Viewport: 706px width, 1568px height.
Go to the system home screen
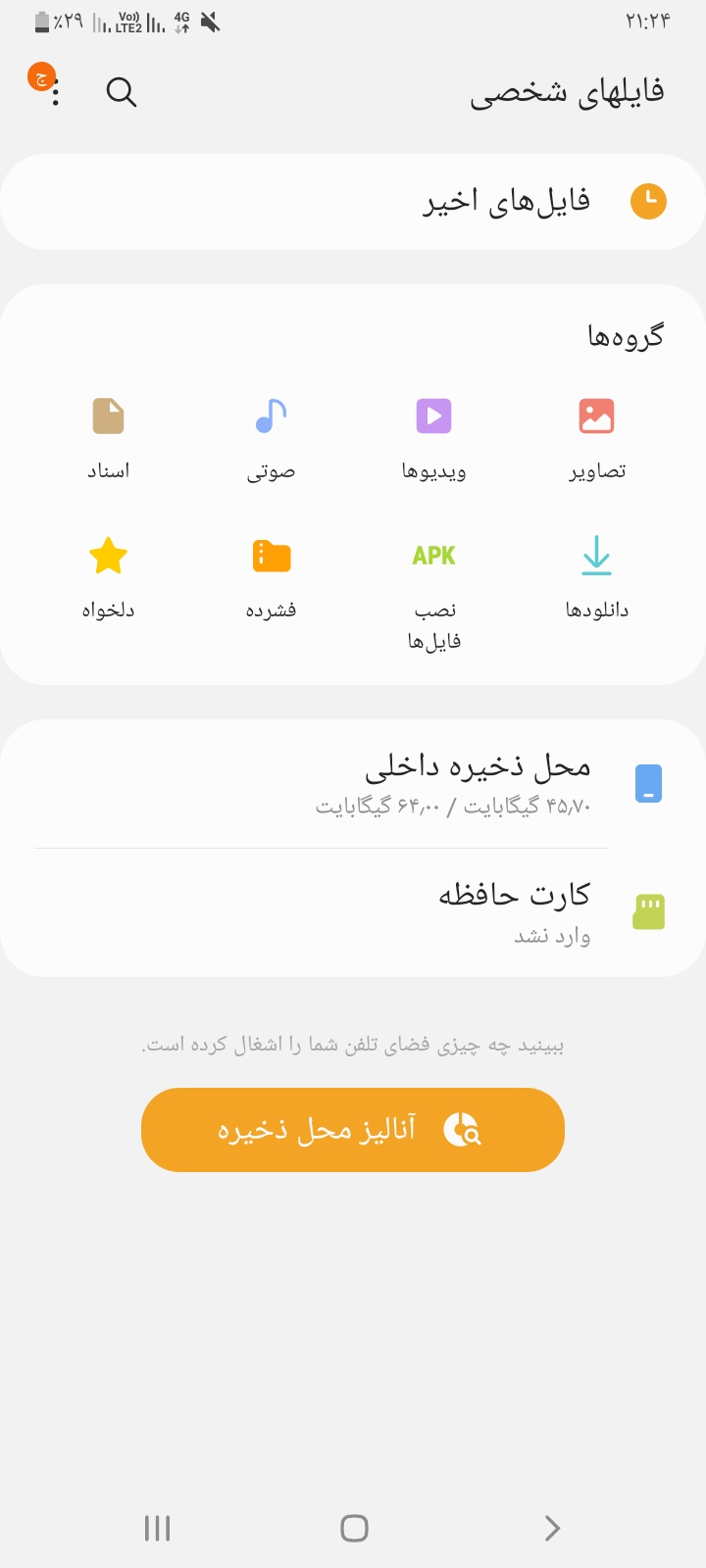tap(354, 1528)
